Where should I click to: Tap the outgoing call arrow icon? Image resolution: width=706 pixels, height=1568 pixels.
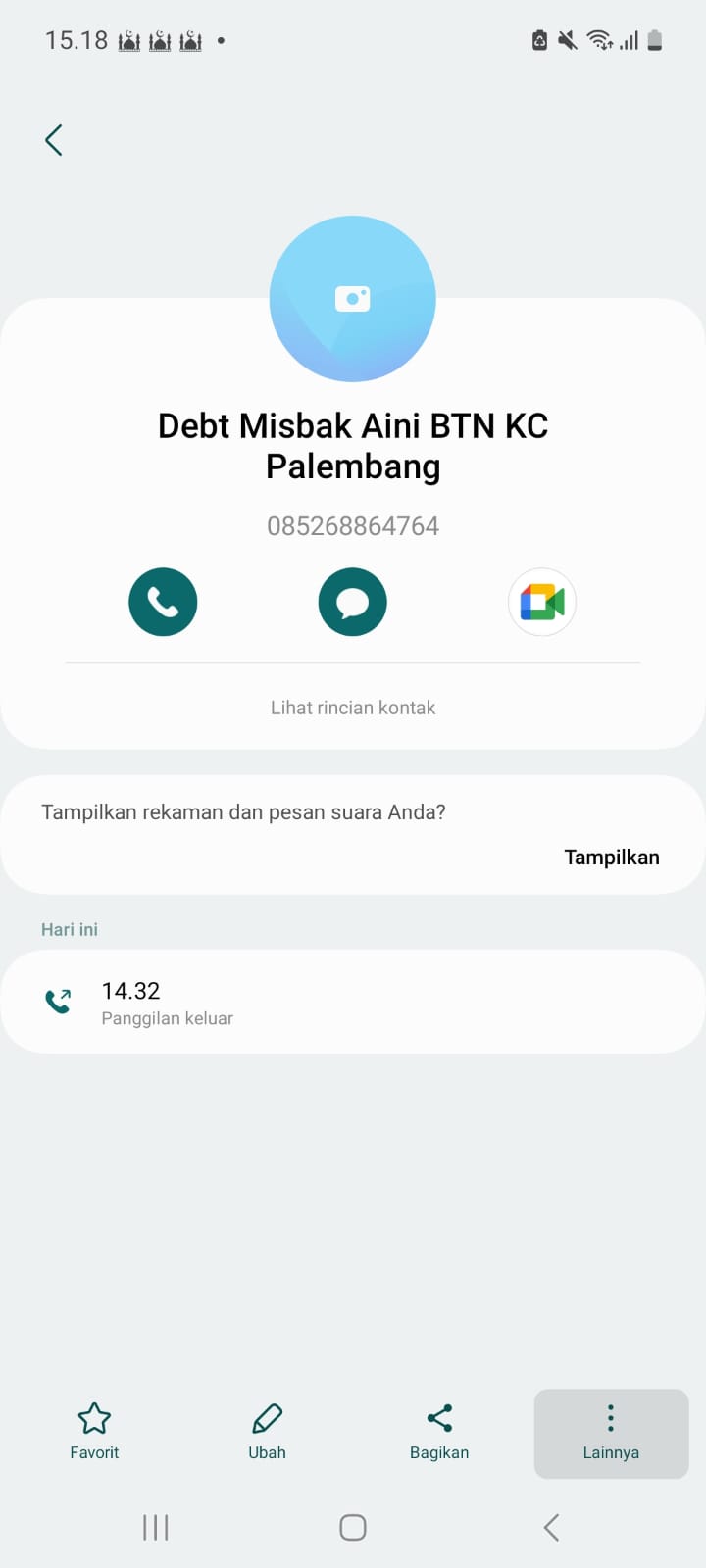58,1002
